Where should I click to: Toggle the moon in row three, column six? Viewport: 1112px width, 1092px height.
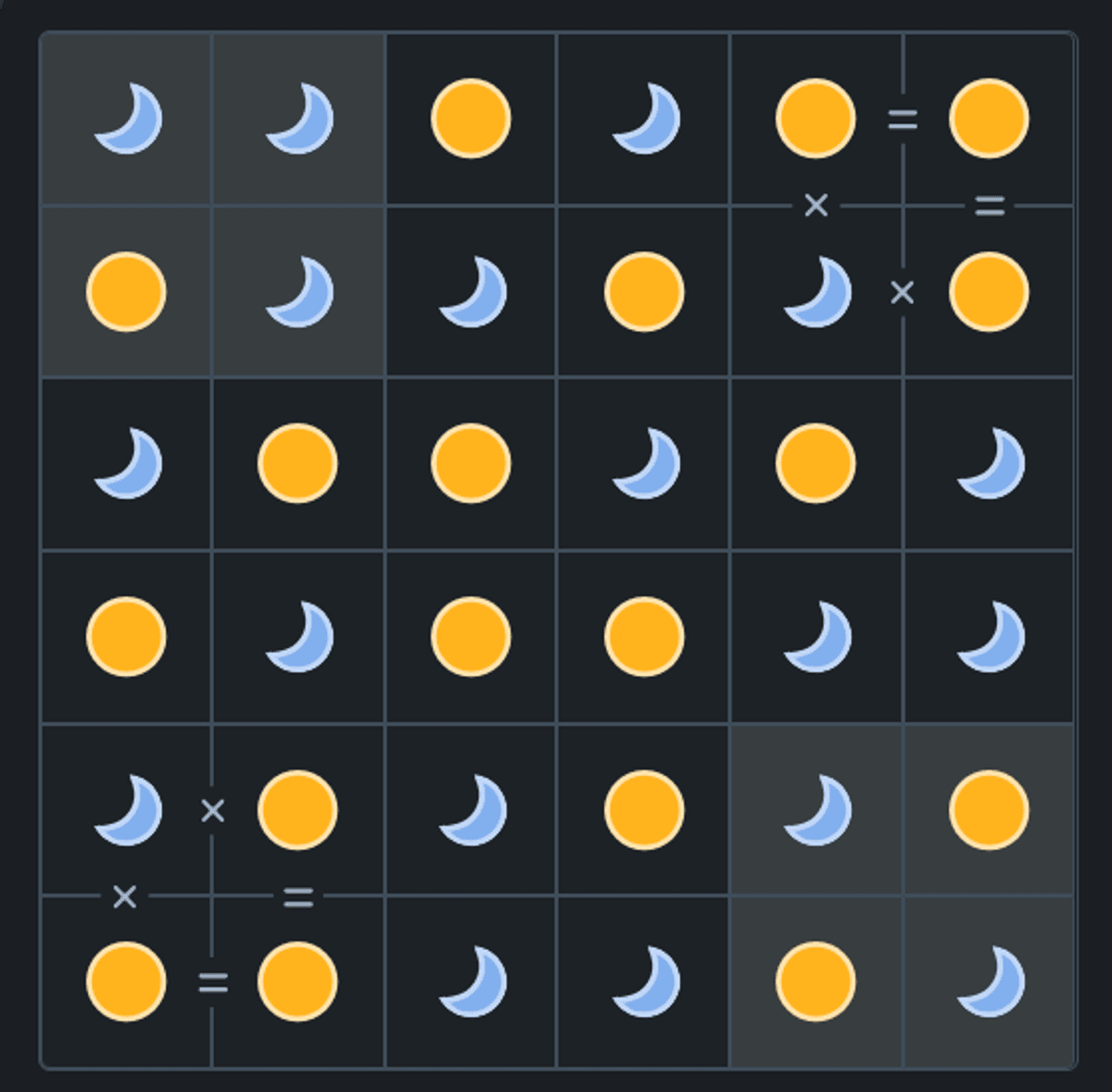click(x=989, y=463)
